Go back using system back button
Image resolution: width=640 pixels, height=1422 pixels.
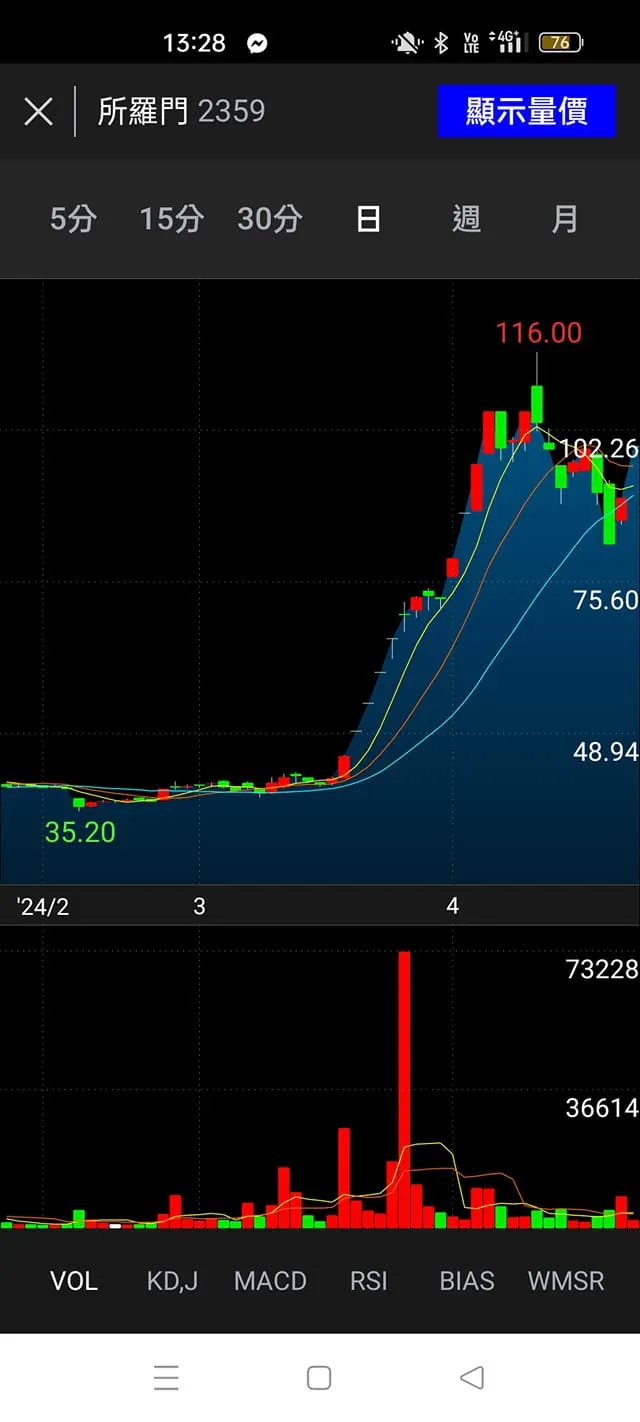point(472,1378)
